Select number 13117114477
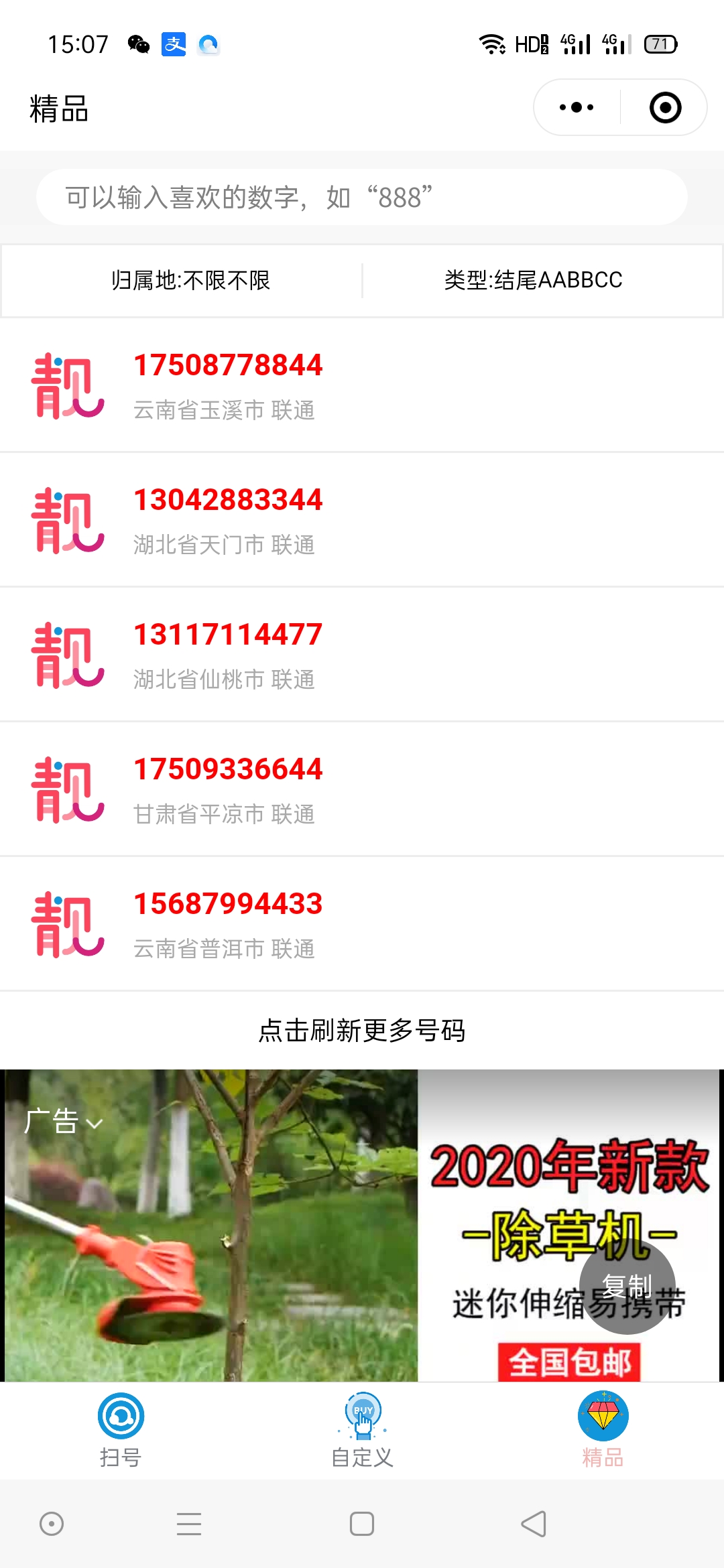The height and width of the screenshot is (1568, 724). point(362,655)
